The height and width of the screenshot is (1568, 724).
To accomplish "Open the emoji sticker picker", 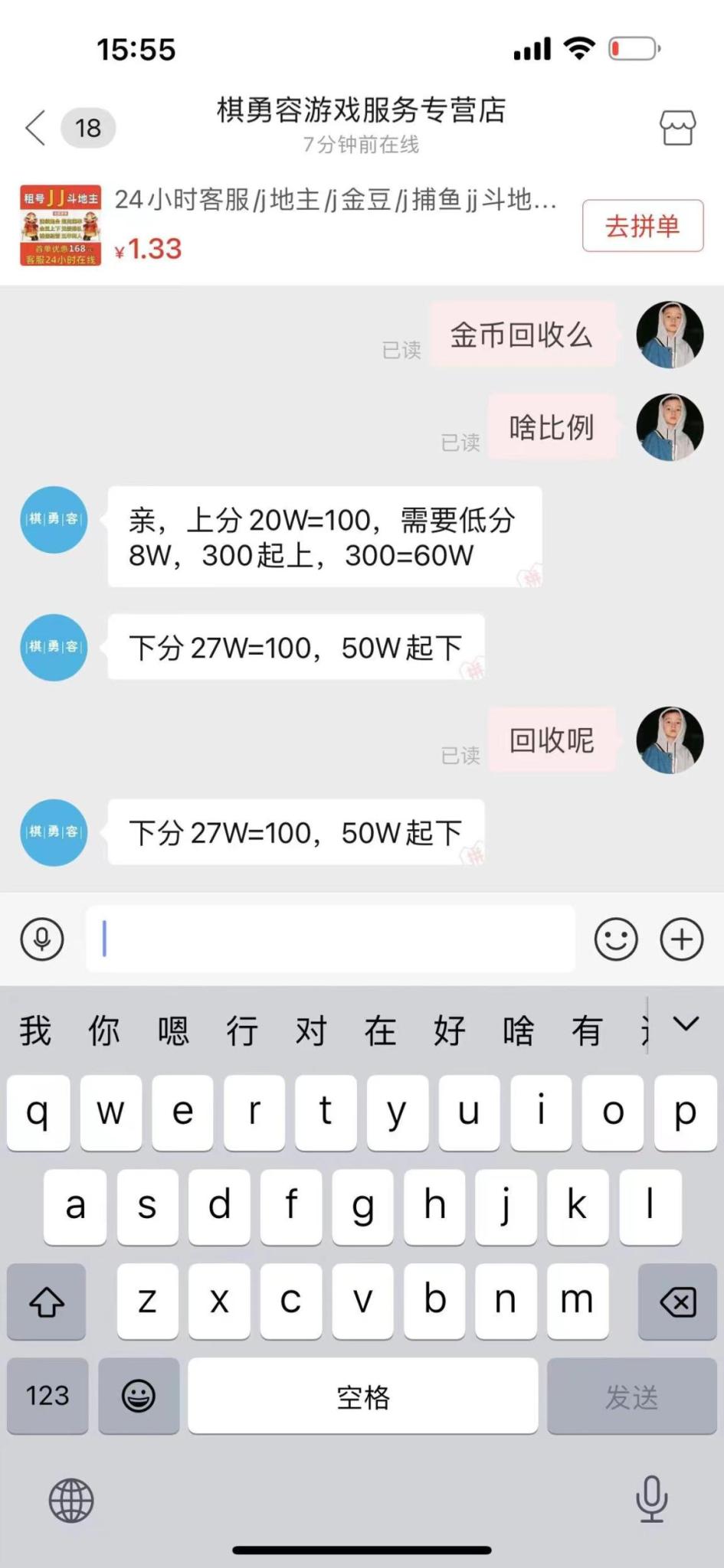I will coord(616,939).
